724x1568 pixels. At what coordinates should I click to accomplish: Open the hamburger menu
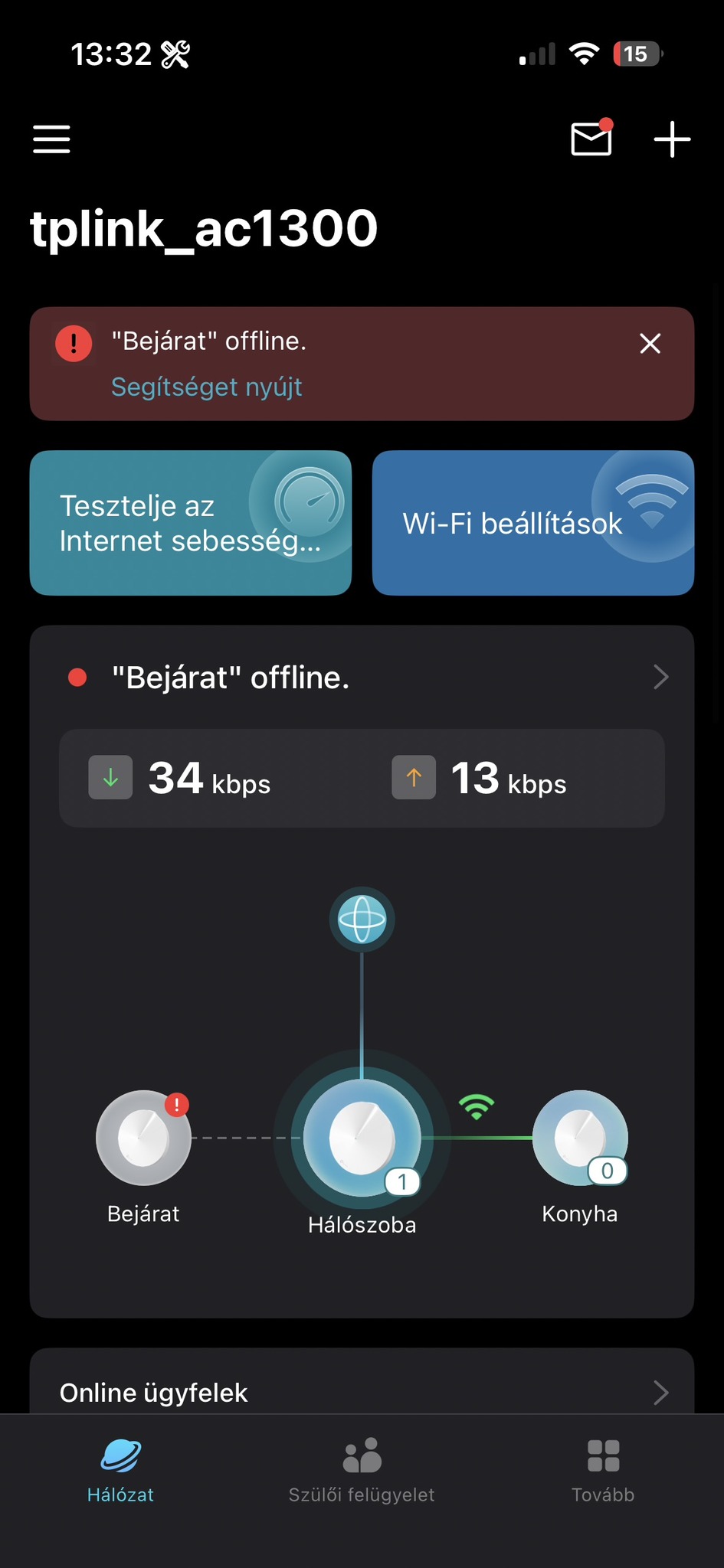51,139
